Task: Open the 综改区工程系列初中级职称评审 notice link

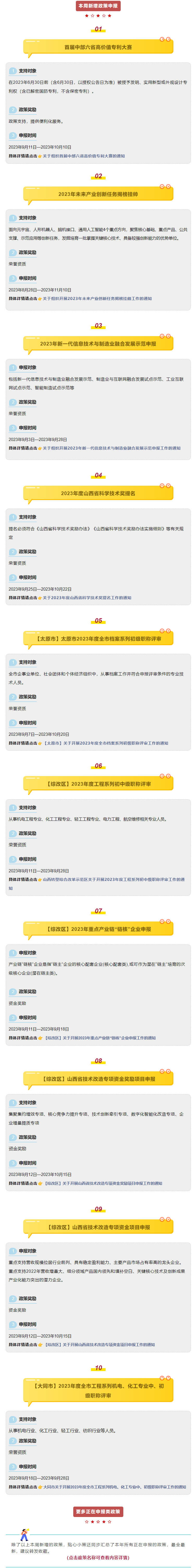Action: (x=113, y=880)
